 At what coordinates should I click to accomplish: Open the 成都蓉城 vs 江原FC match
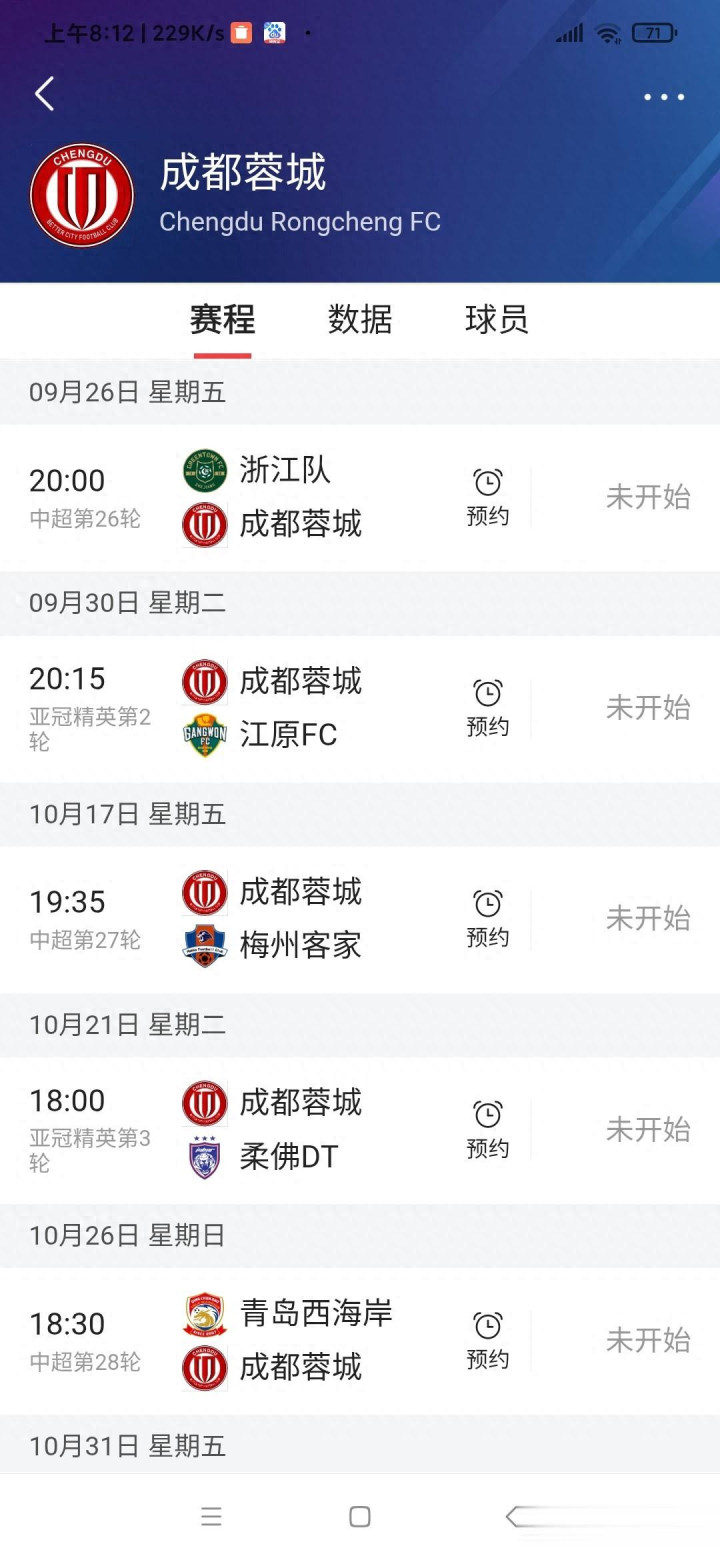[300, 708]
